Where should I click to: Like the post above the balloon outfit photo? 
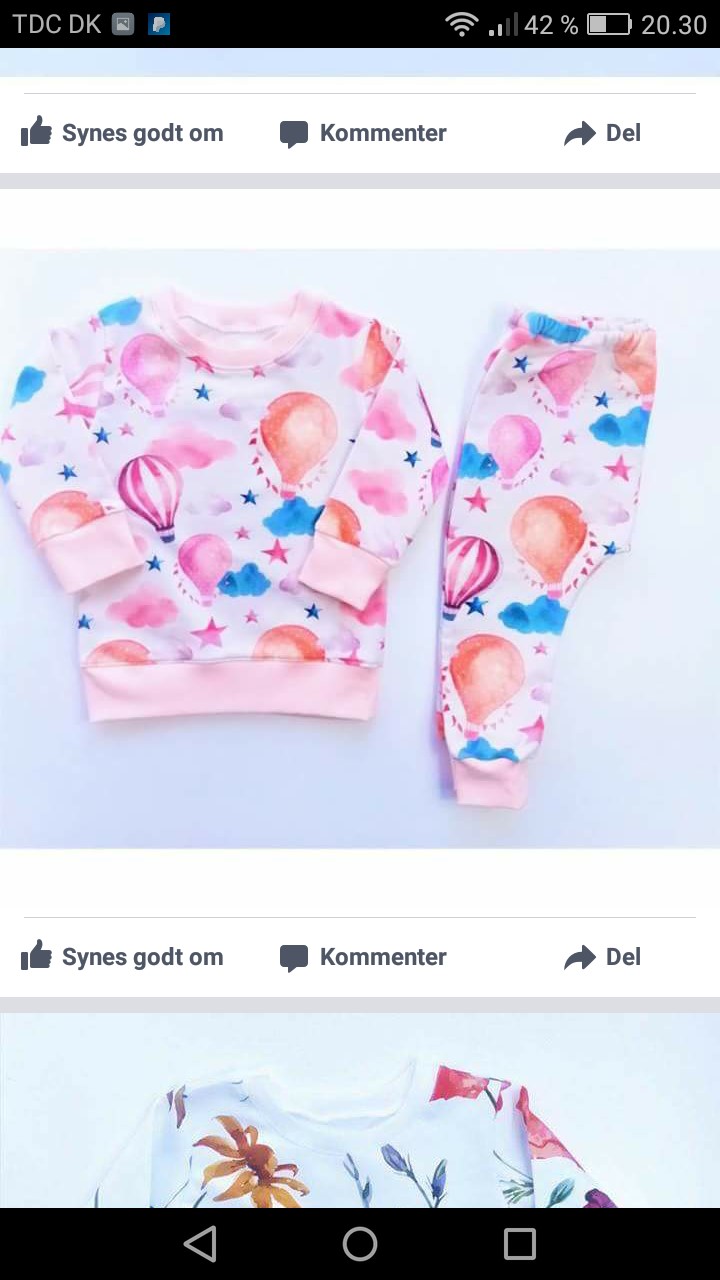click(x=122, y=133)
